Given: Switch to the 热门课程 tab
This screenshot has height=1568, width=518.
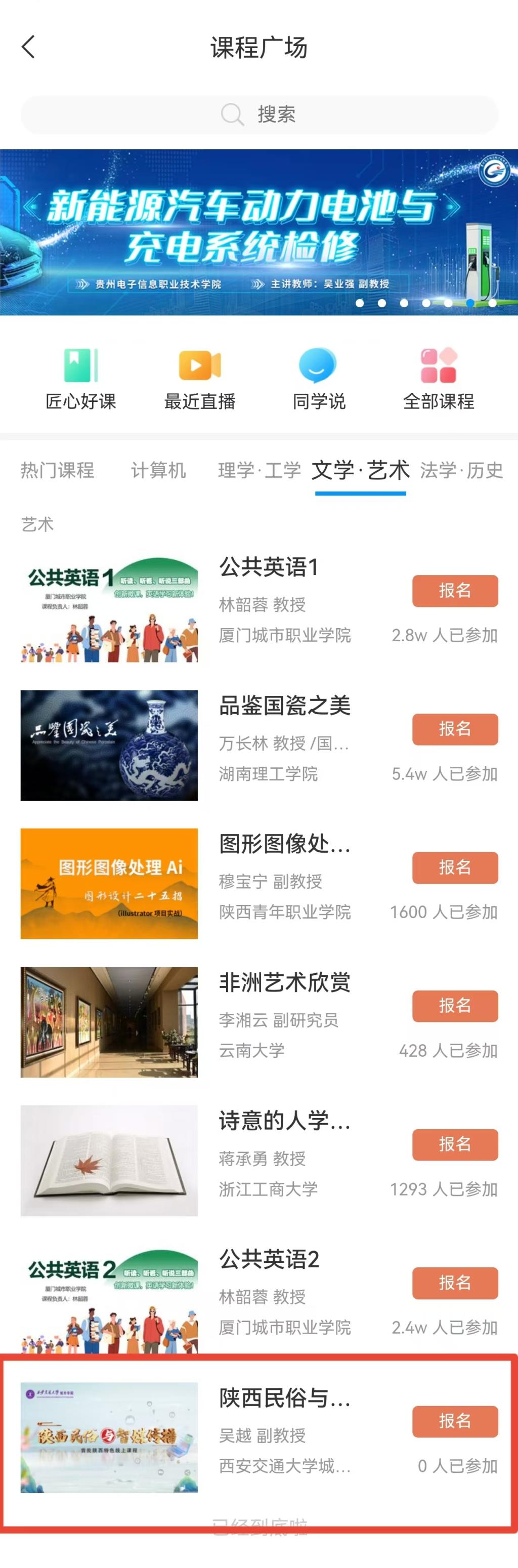Looking at the screenshot, I should 57,470.
